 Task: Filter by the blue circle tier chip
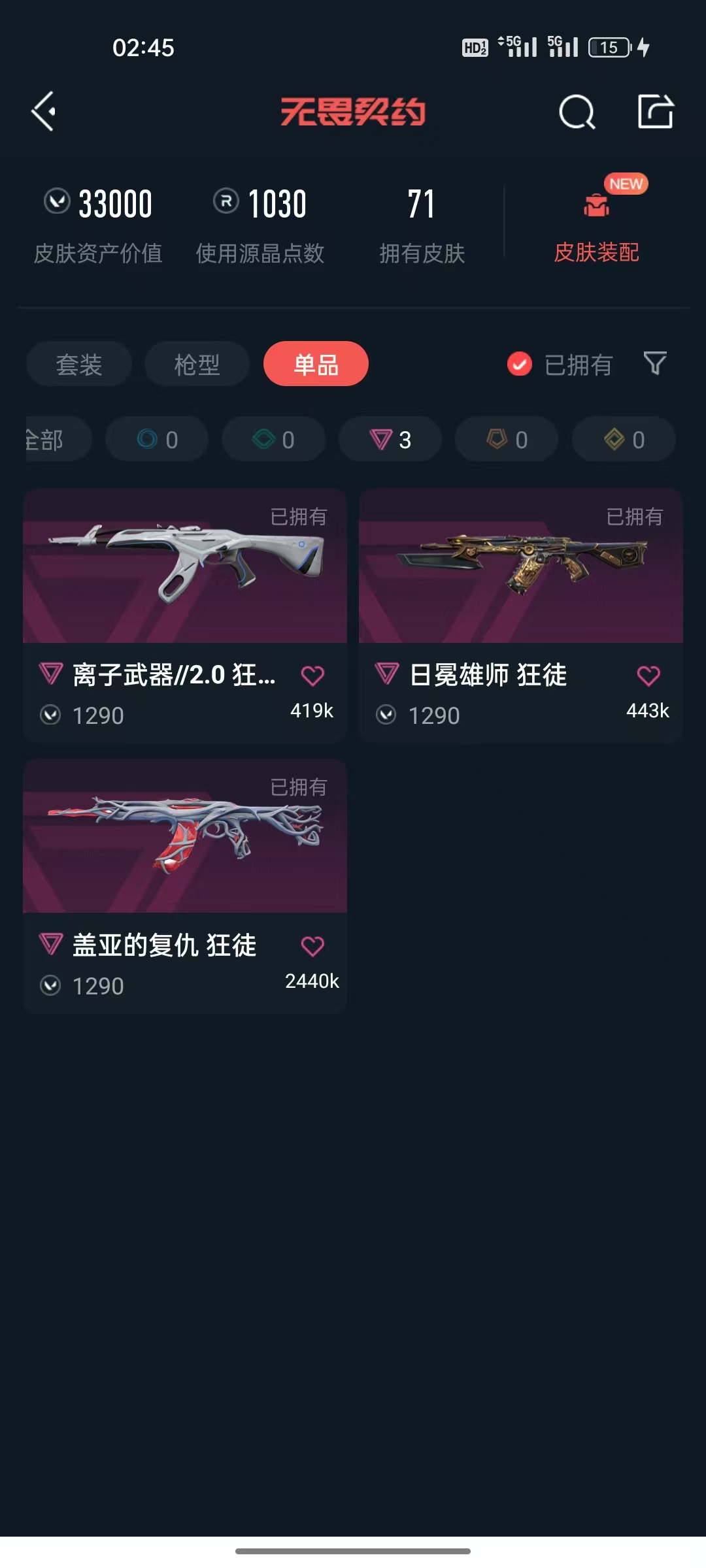click(x=157, y=439)
